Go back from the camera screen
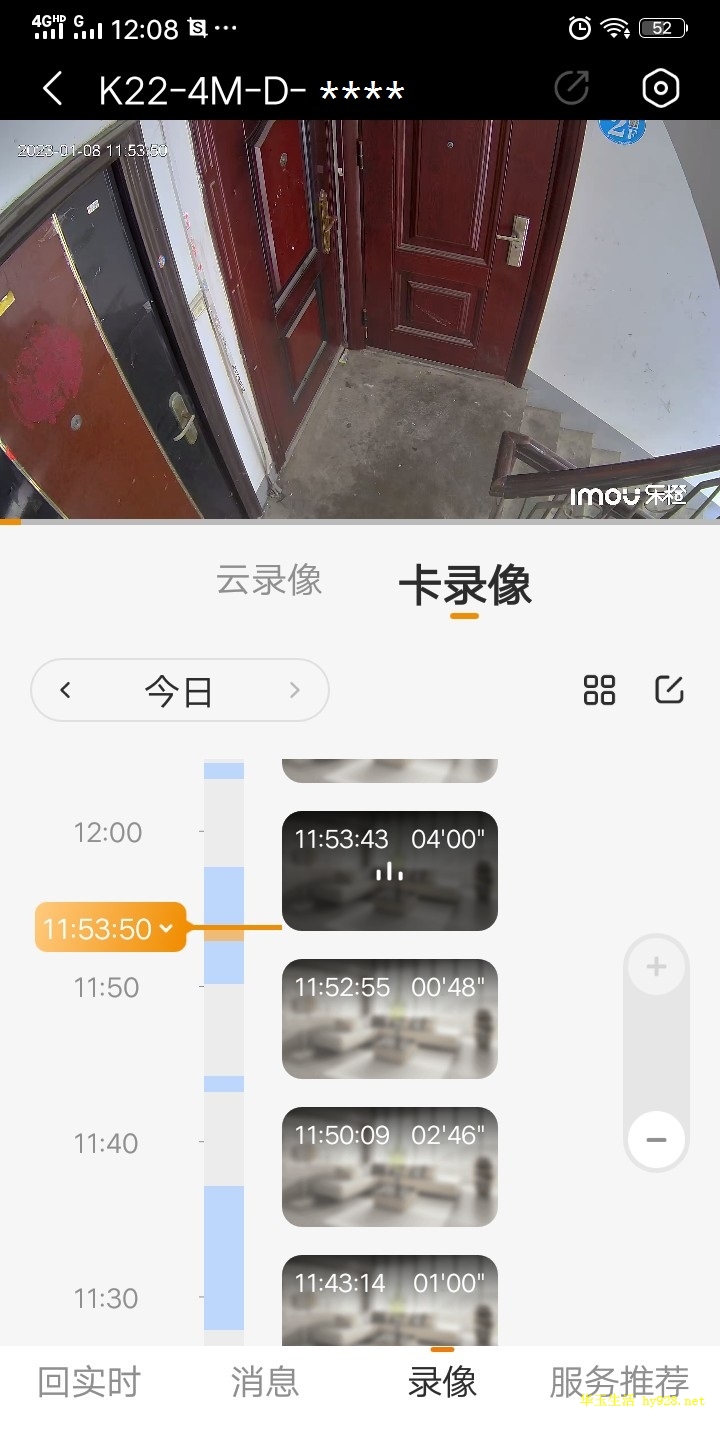 pyautogui.click(x=53, y=89)
